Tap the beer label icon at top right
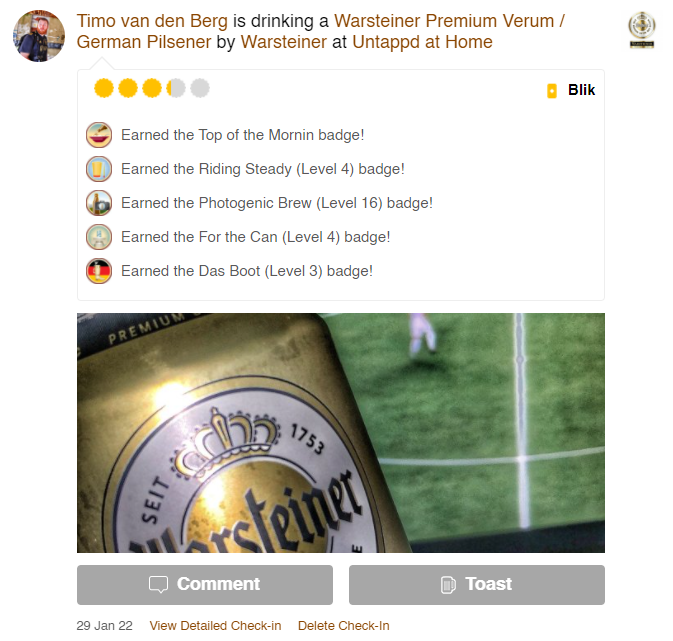The height and width of the screenshot is (641, 673). point(641,30)
